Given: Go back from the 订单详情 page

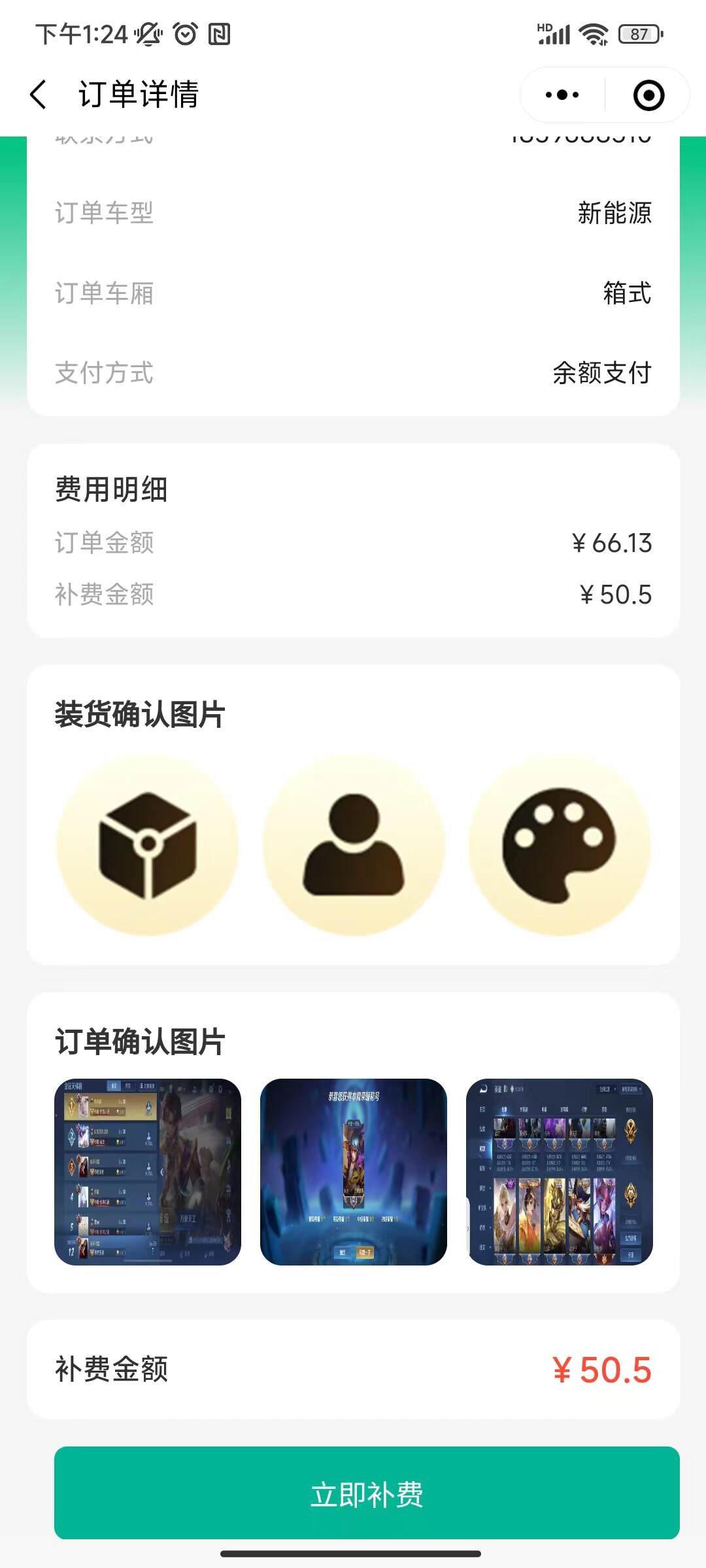Looking at the screenshot, I should click(x=39, y=95).
